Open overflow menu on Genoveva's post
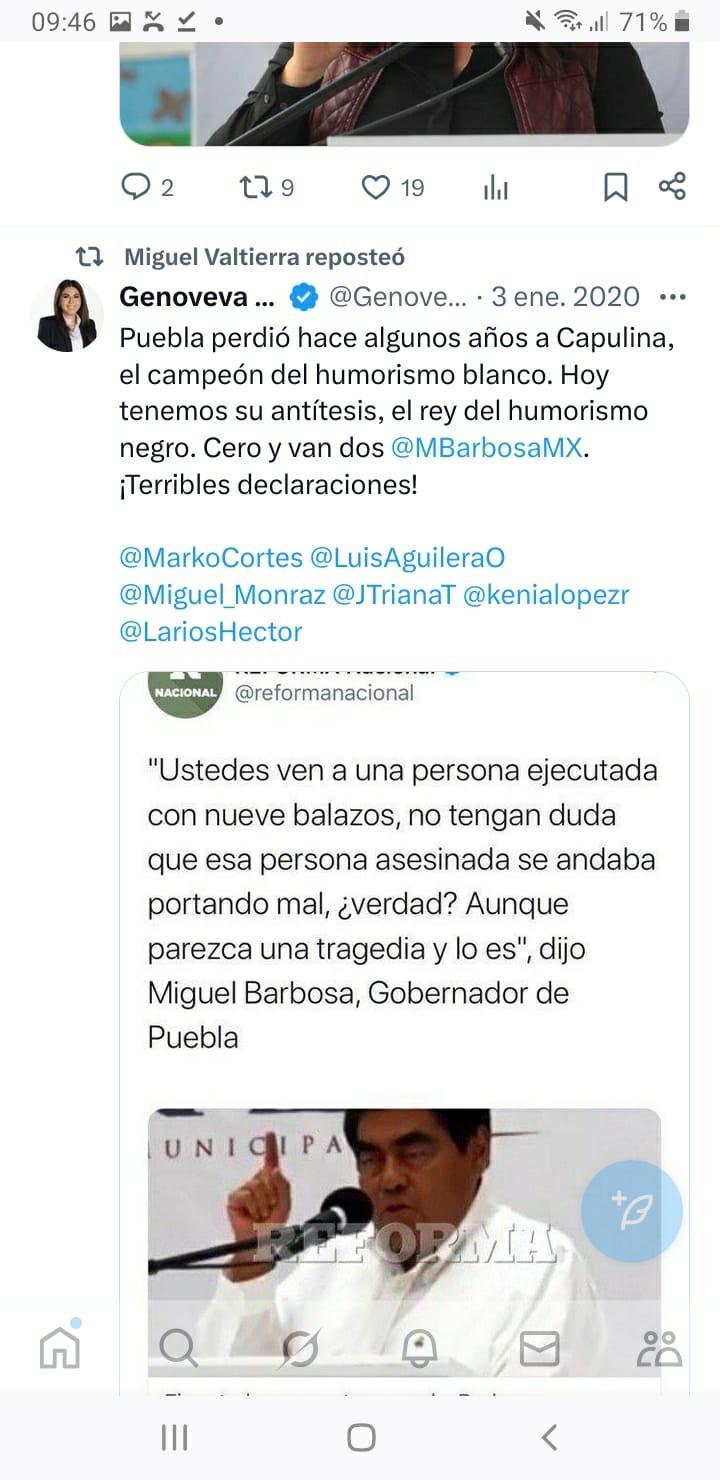Viewport: 720px width, 1480px height. click(673, 297)
